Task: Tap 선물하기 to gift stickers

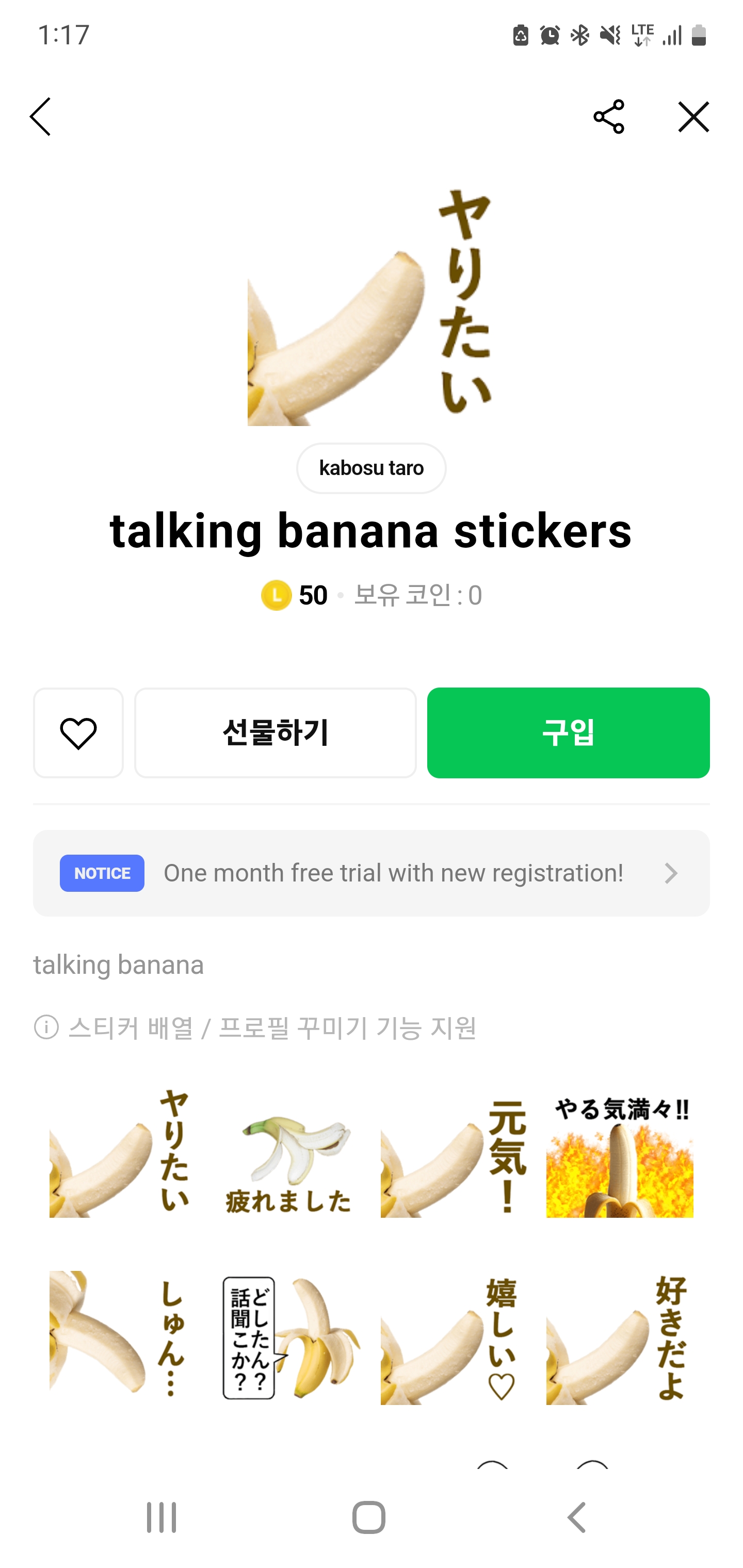Action: tap(276, 733)
